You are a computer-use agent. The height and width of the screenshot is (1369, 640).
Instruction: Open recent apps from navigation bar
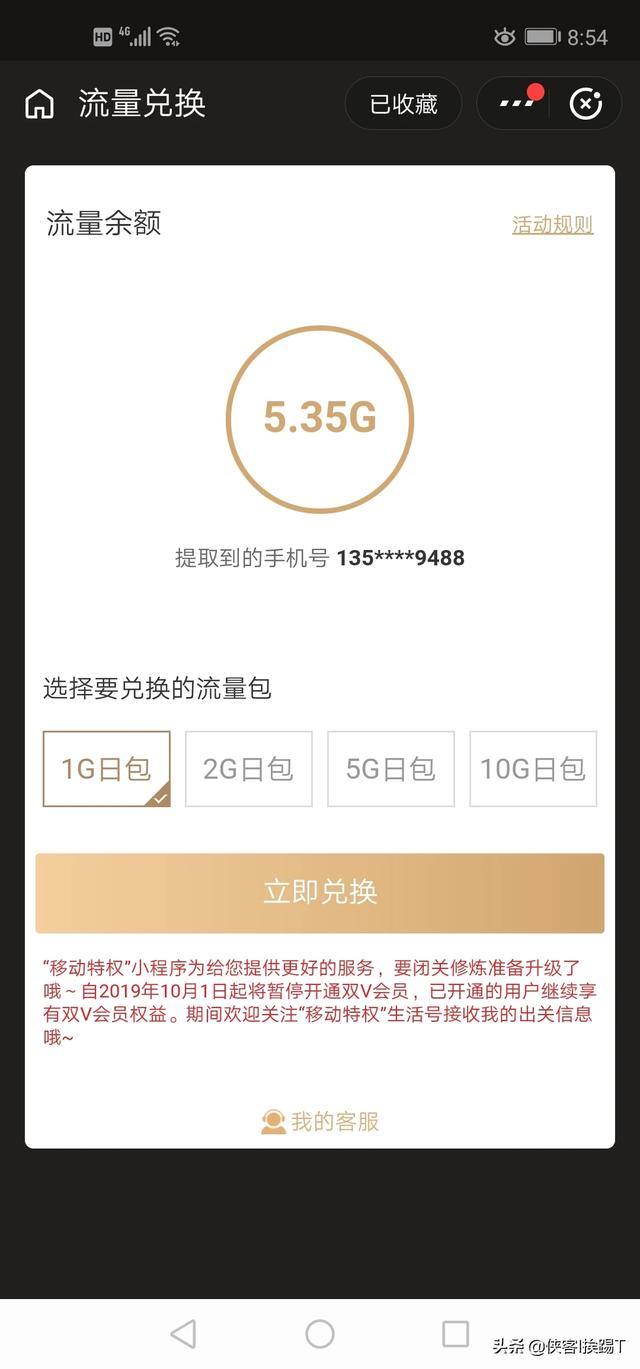pos(456,1333)
